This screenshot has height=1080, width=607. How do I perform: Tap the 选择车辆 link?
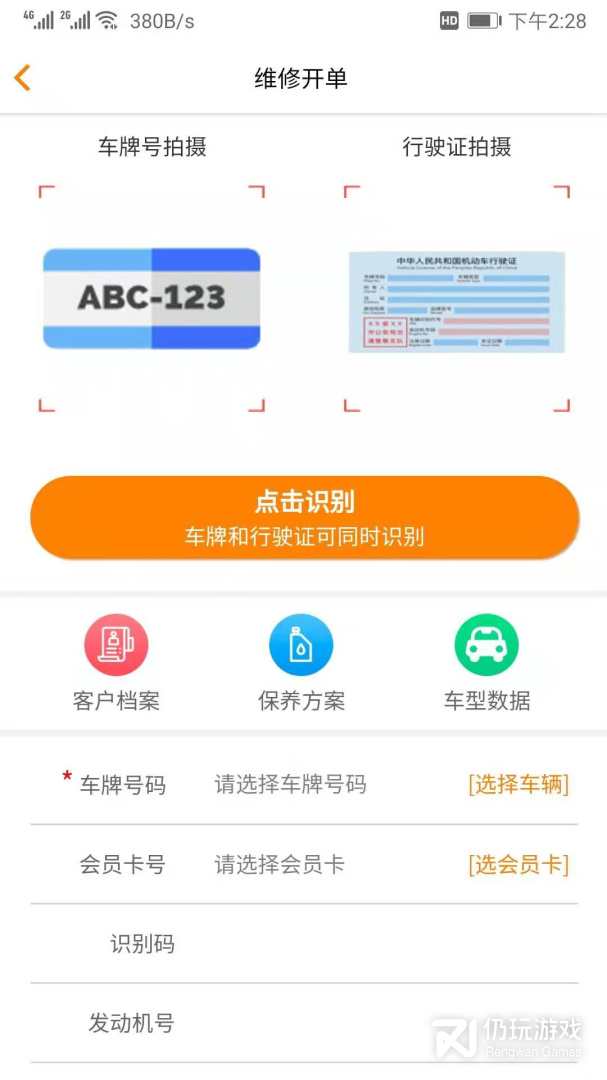[x=518, y=785]
